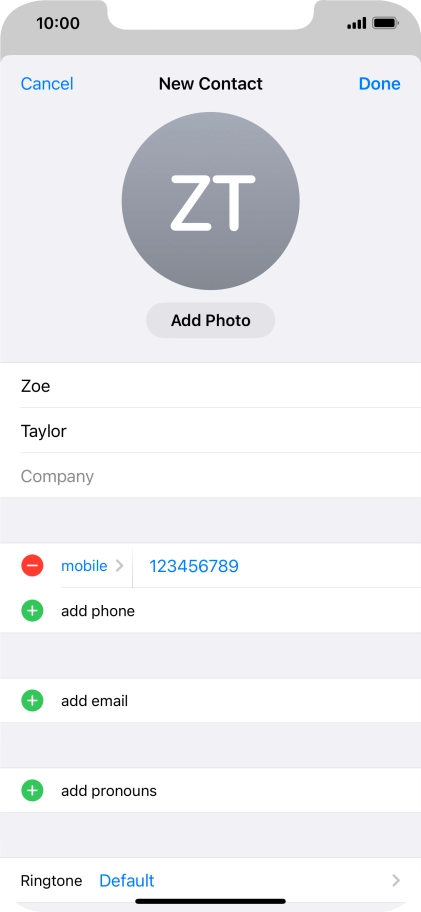Image resolution: width=421 pixels, height=912 pixels.
Task: Edit the first name field Zoe
Action: click(x=210, y=386)
